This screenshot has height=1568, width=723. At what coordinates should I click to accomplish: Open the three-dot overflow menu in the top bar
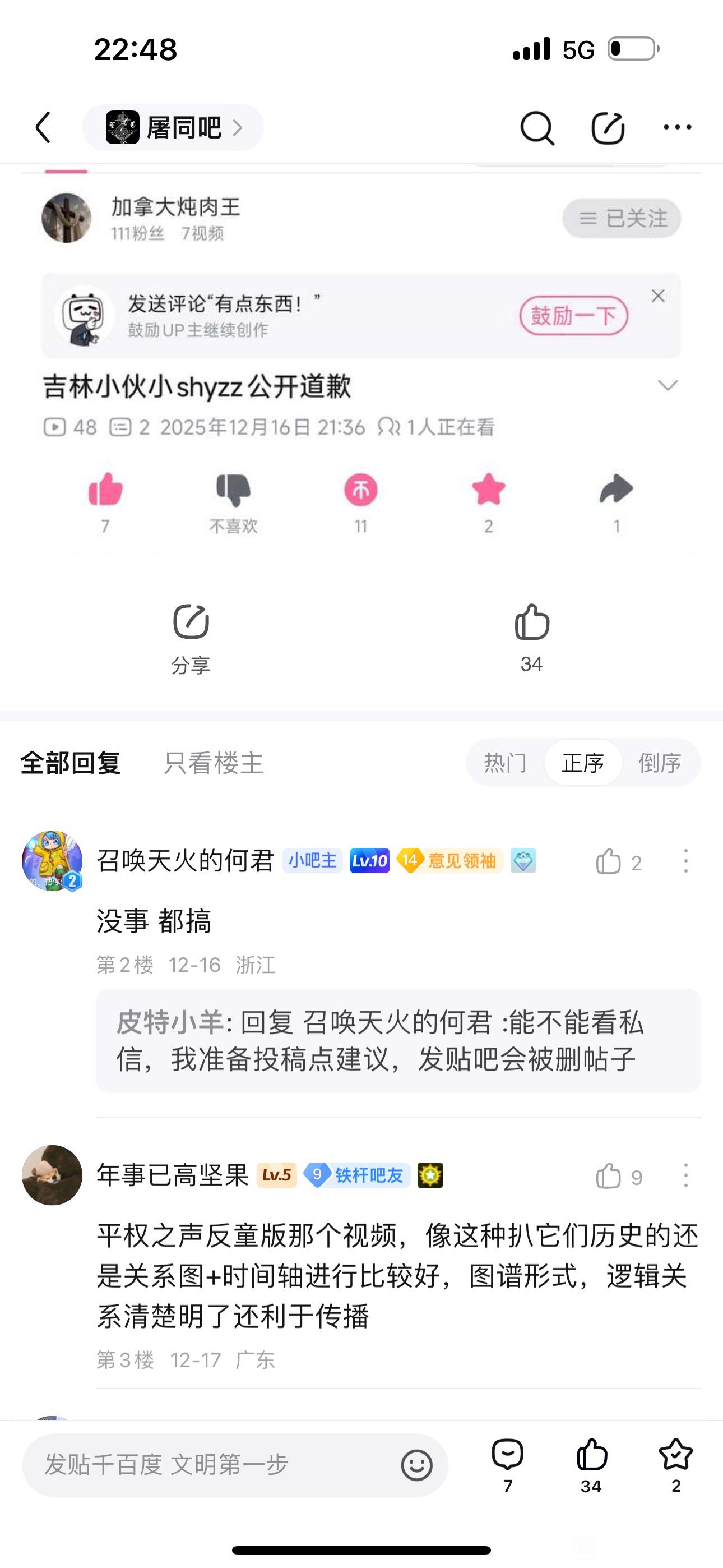pyautogui.click(x=678, y=127)
